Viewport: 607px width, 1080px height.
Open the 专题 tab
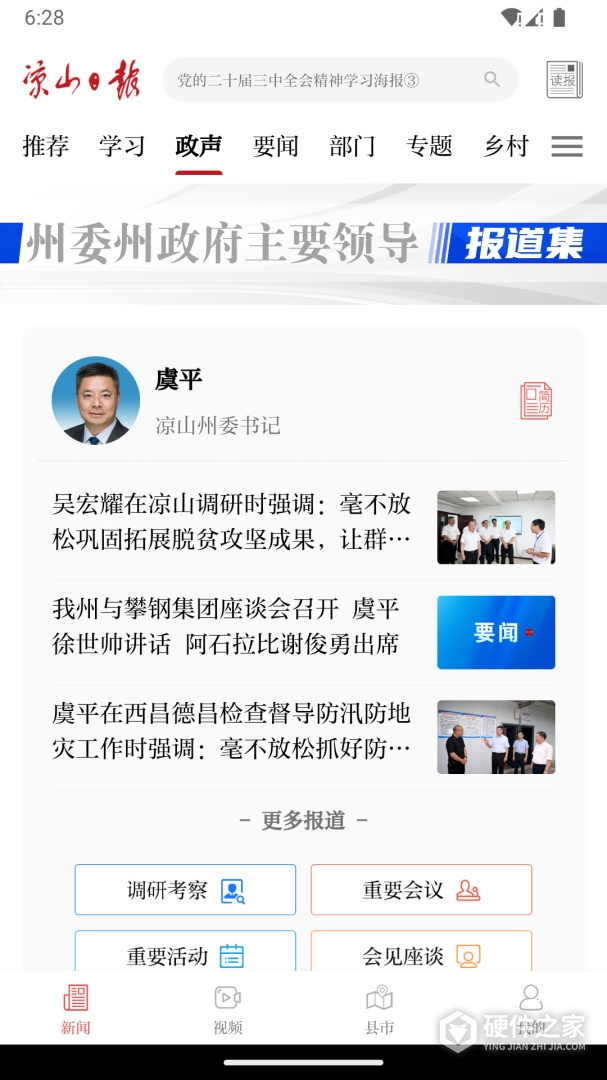(x=430, y=146)
